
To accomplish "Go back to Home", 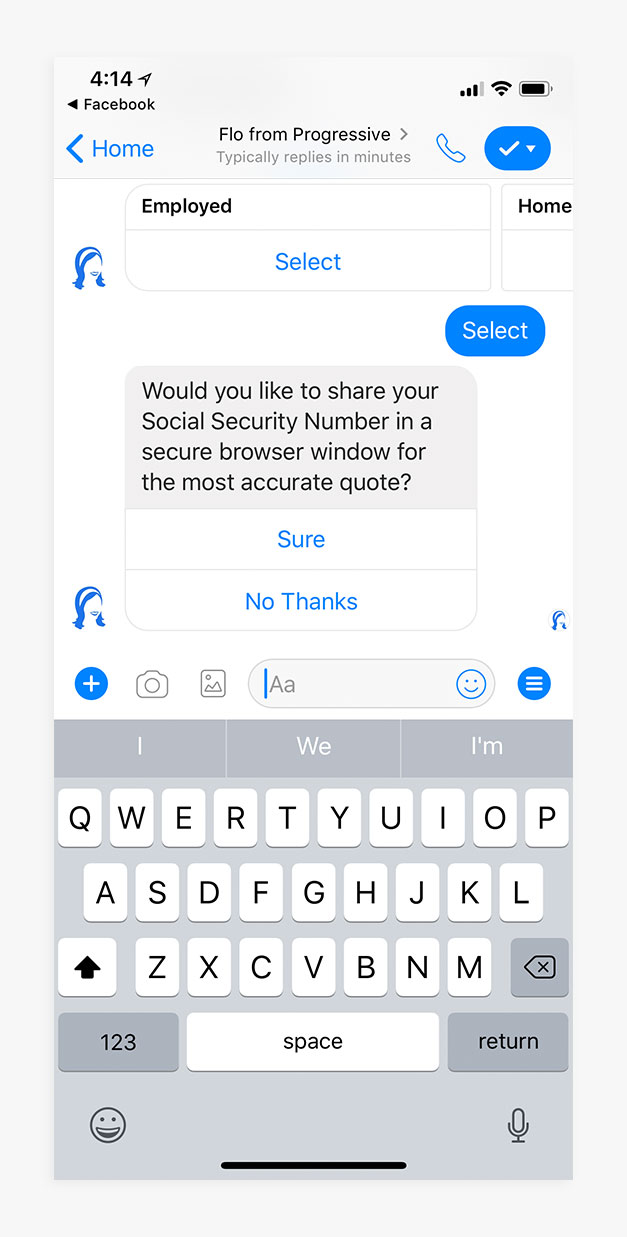I will (x=109, y=149).
